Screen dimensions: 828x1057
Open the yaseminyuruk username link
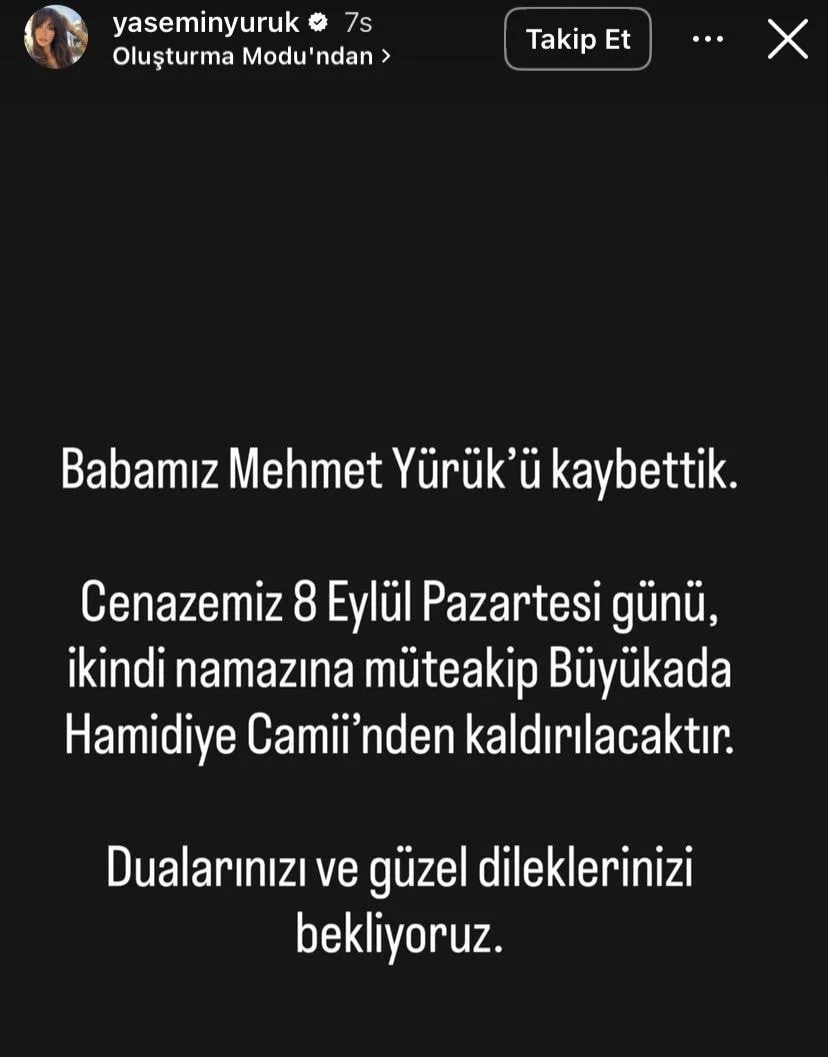pos(206,22)
